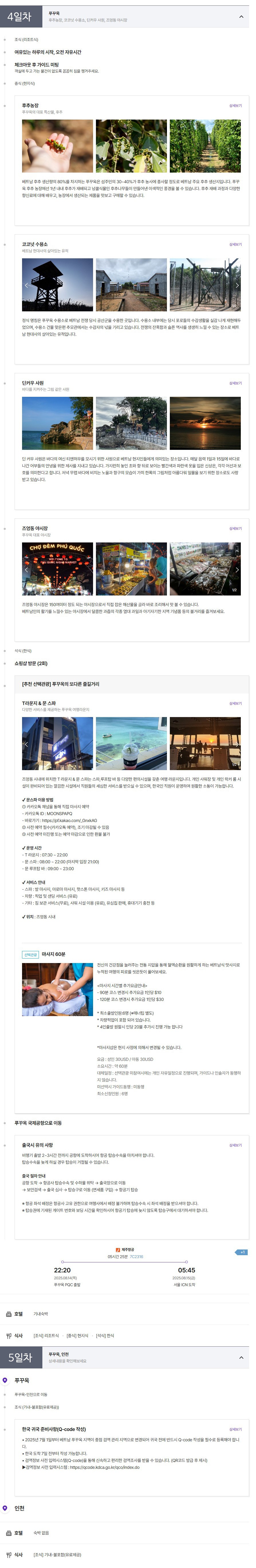Open 상세보기 for 한국 귀국 준비사항

235,1429
